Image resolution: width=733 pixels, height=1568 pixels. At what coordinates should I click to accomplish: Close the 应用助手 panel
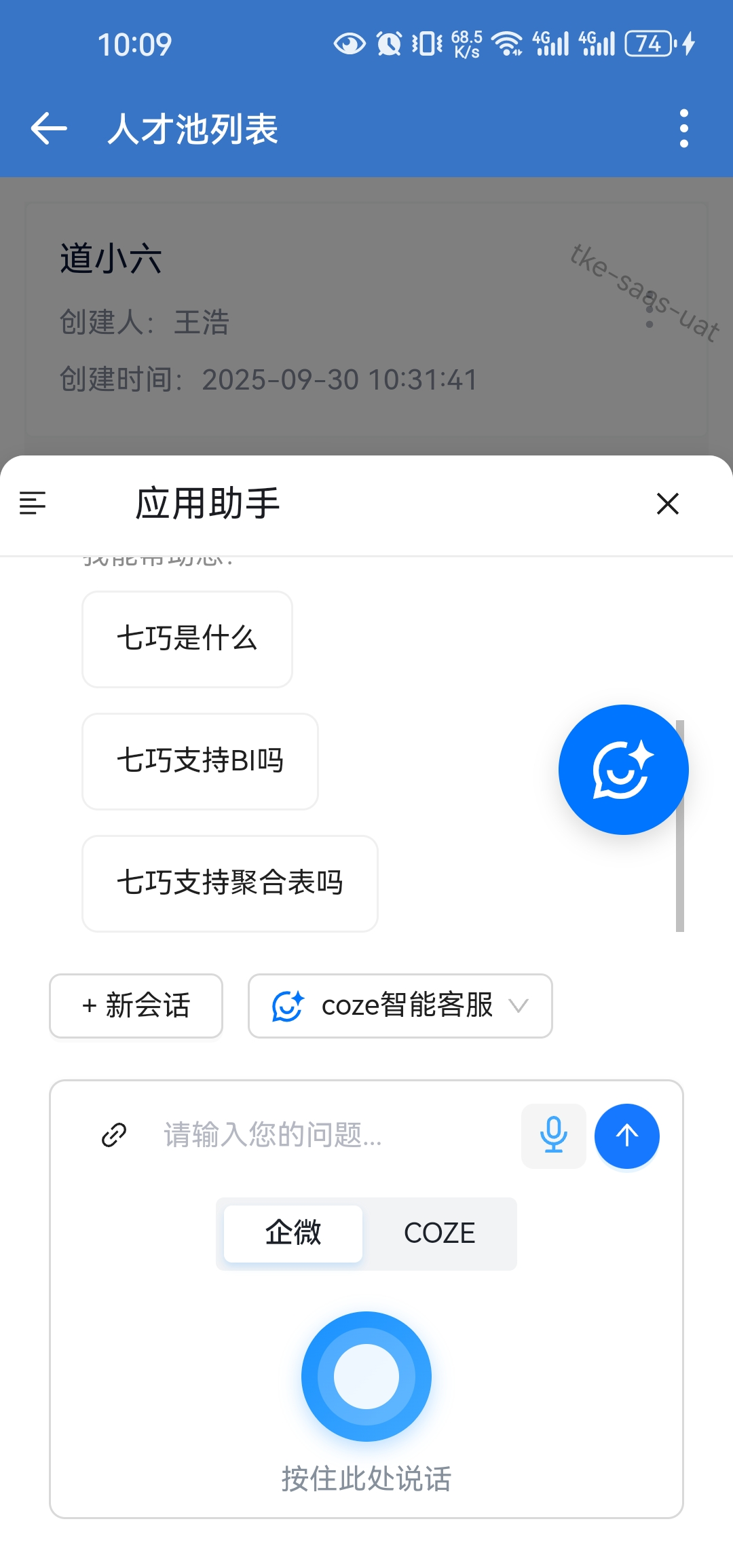point(668,504)
